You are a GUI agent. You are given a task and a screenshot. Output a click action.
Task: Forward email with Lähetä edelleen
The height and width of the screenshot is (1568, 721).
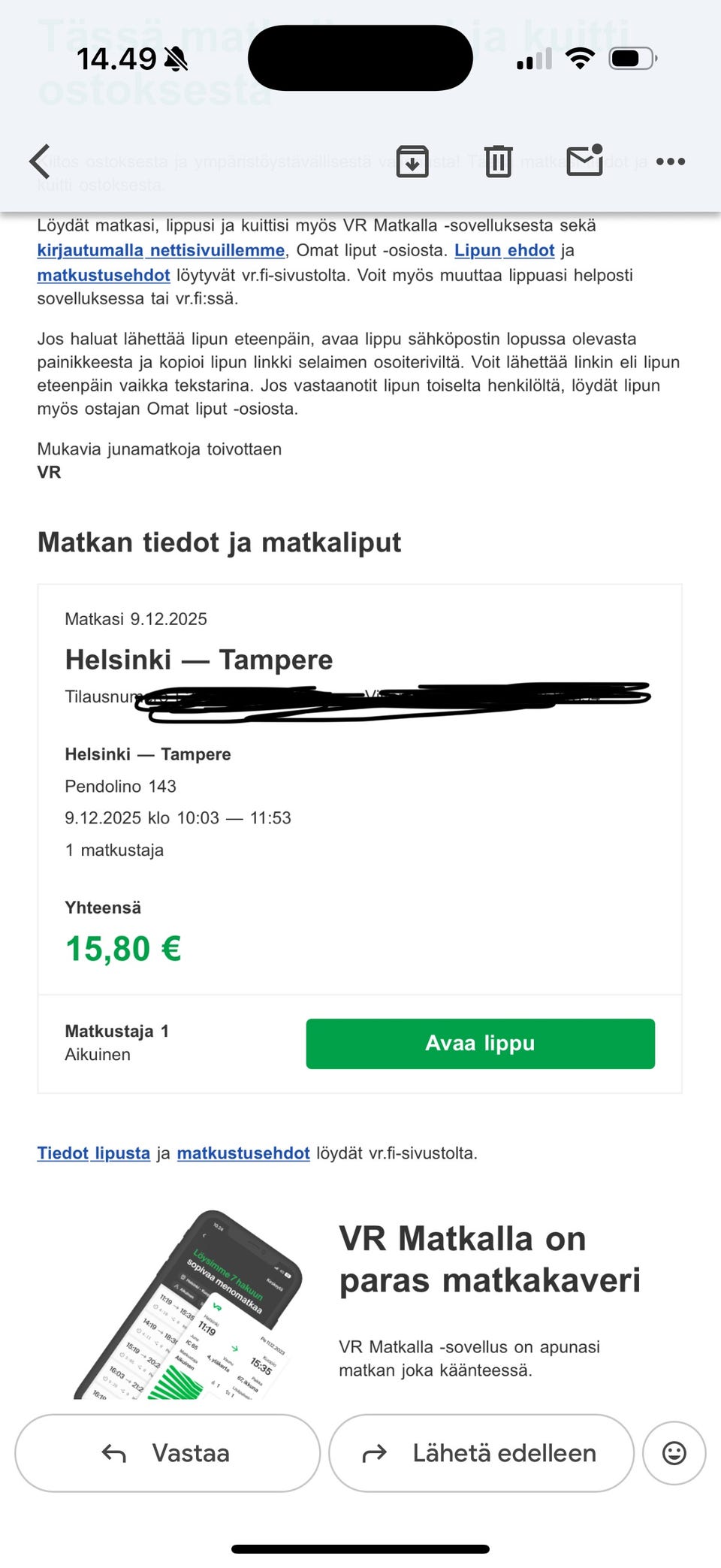pos(481,1452)
